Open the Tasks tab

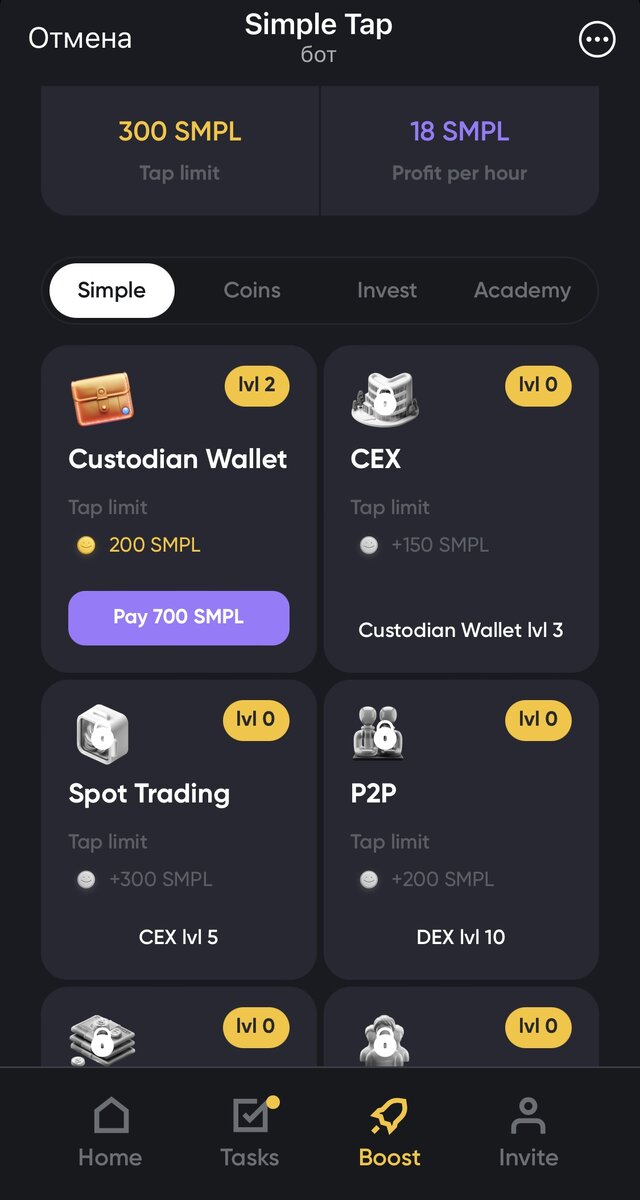click(x=250, y=1134)
